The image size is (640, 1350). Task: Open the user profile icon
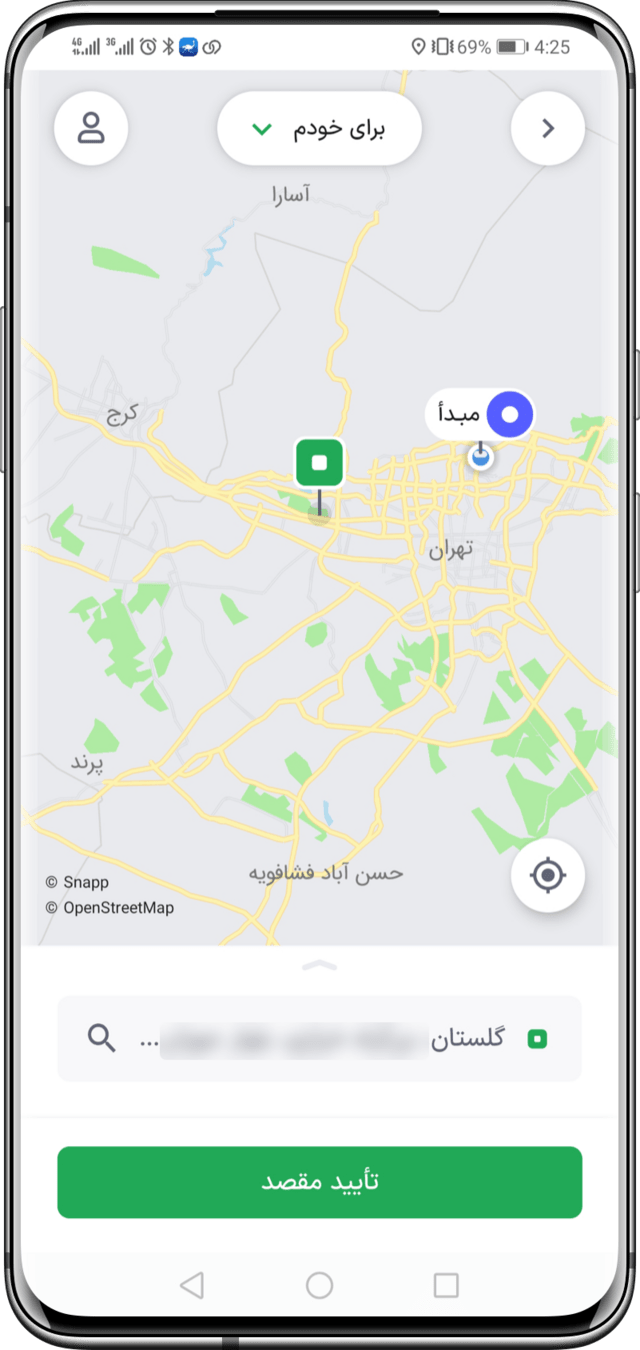tap(91, 128)
